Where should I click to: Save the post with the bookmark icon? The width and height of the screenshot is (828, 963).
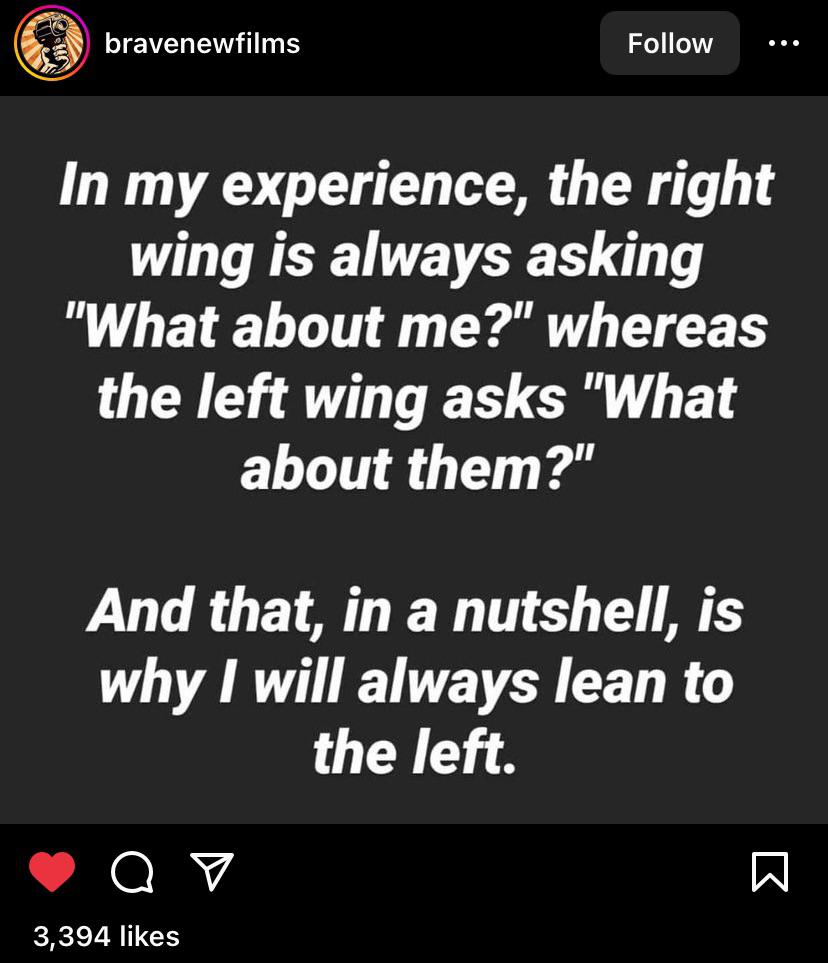(x=770, y=872)
